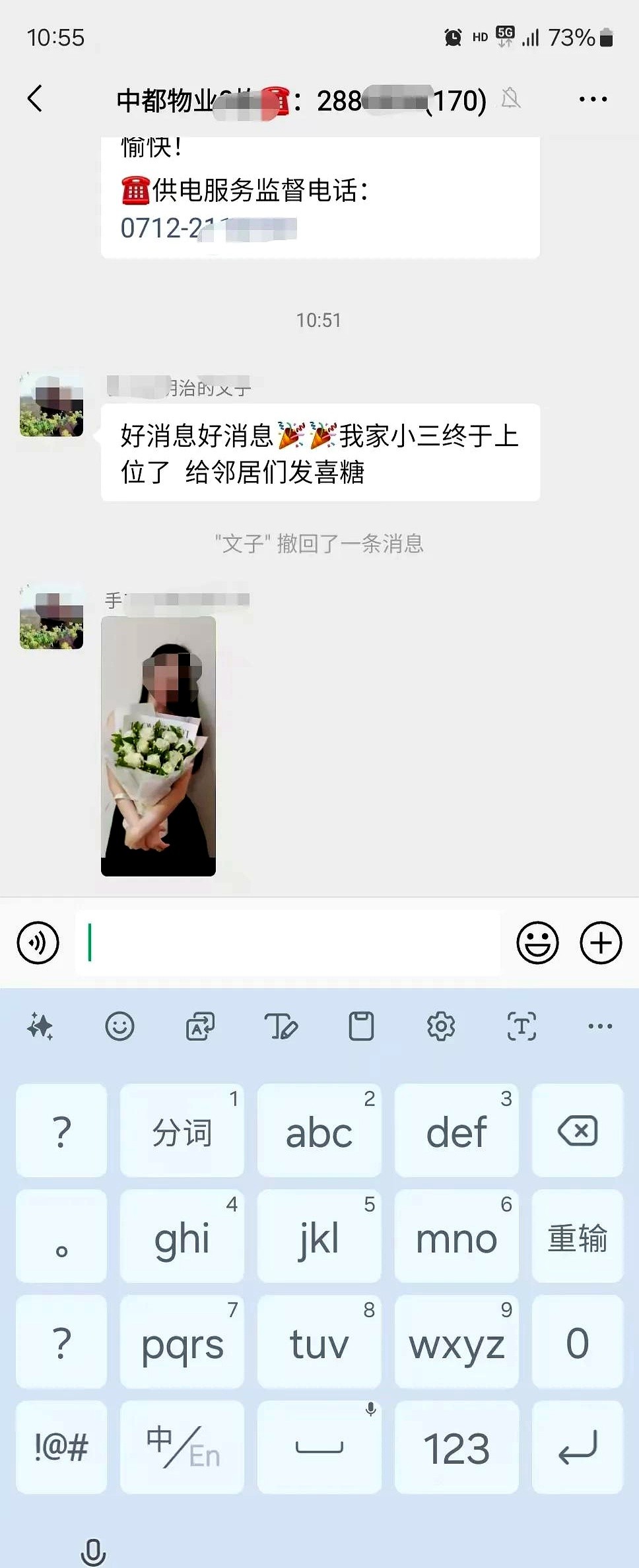
Task: Open the !@# symbols keyboard
Action: coord(61,1447)
